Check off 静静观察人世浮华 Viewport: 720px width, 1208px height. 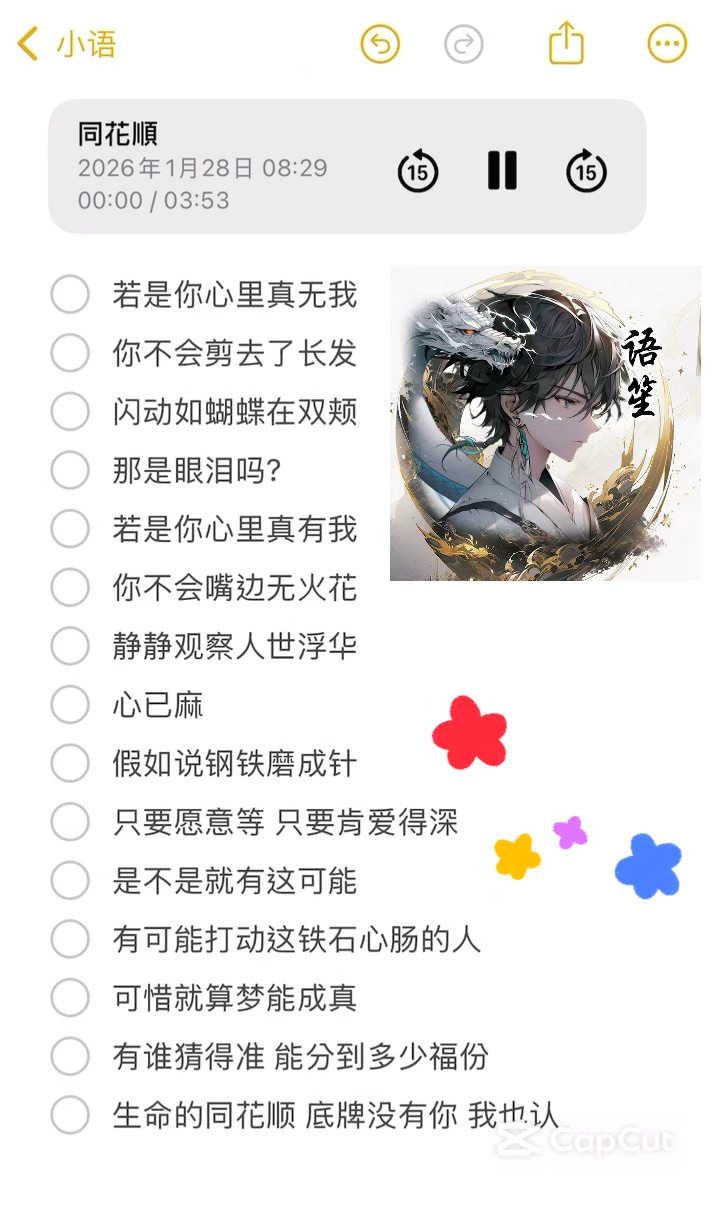(x=70, y=646)
